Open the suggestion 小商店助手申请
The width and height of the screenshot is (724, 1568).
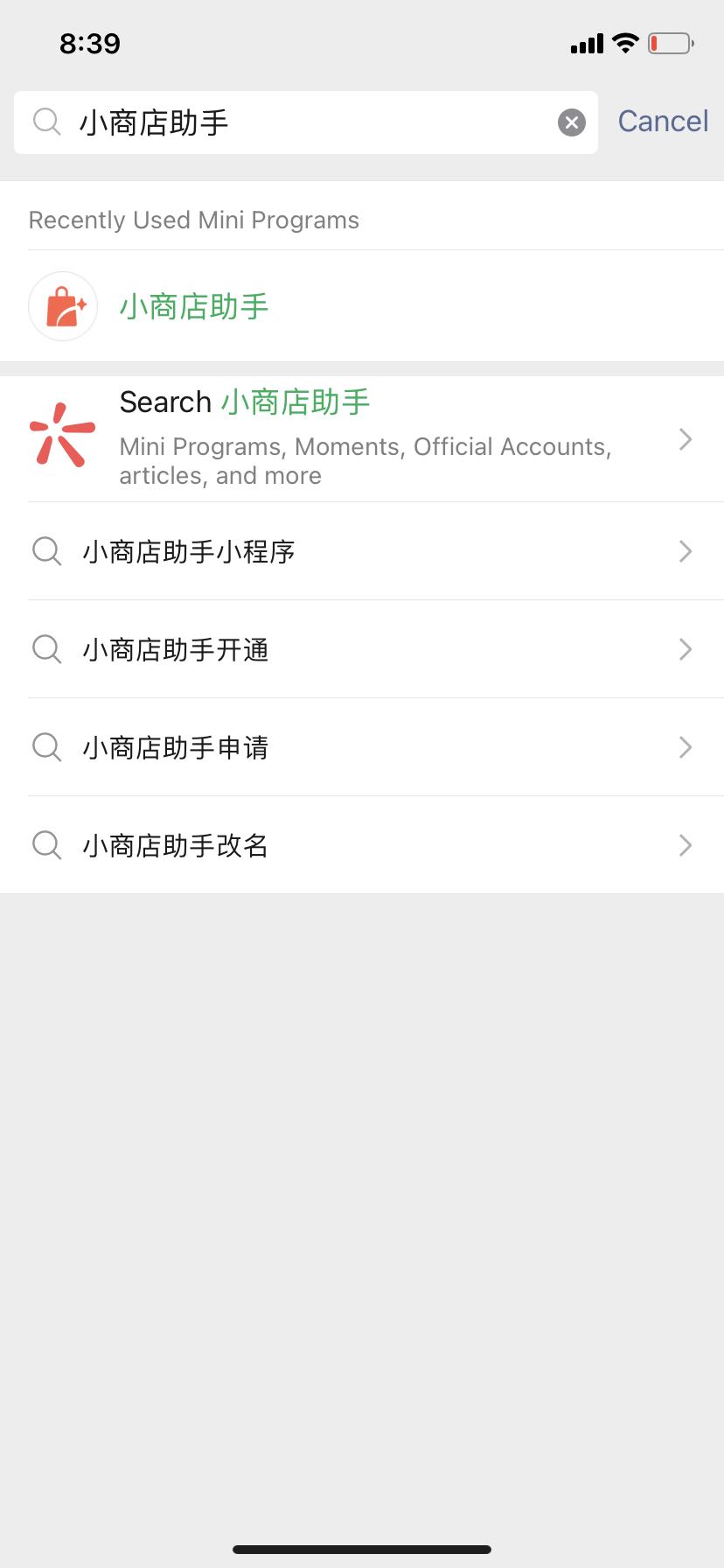coord(362,747)
